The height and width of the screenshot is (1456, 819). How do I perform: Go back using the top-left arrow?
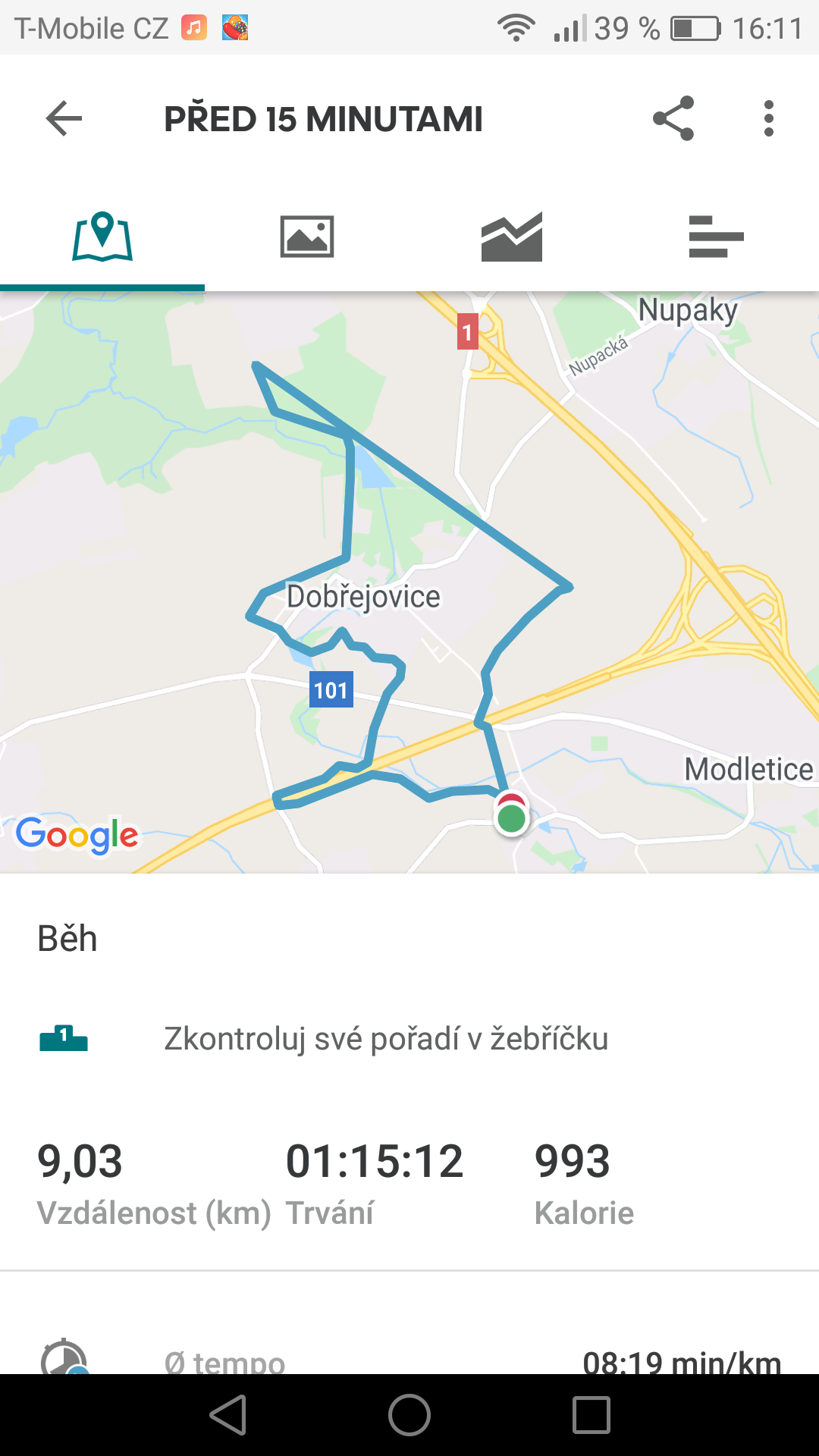click(64, 119)
